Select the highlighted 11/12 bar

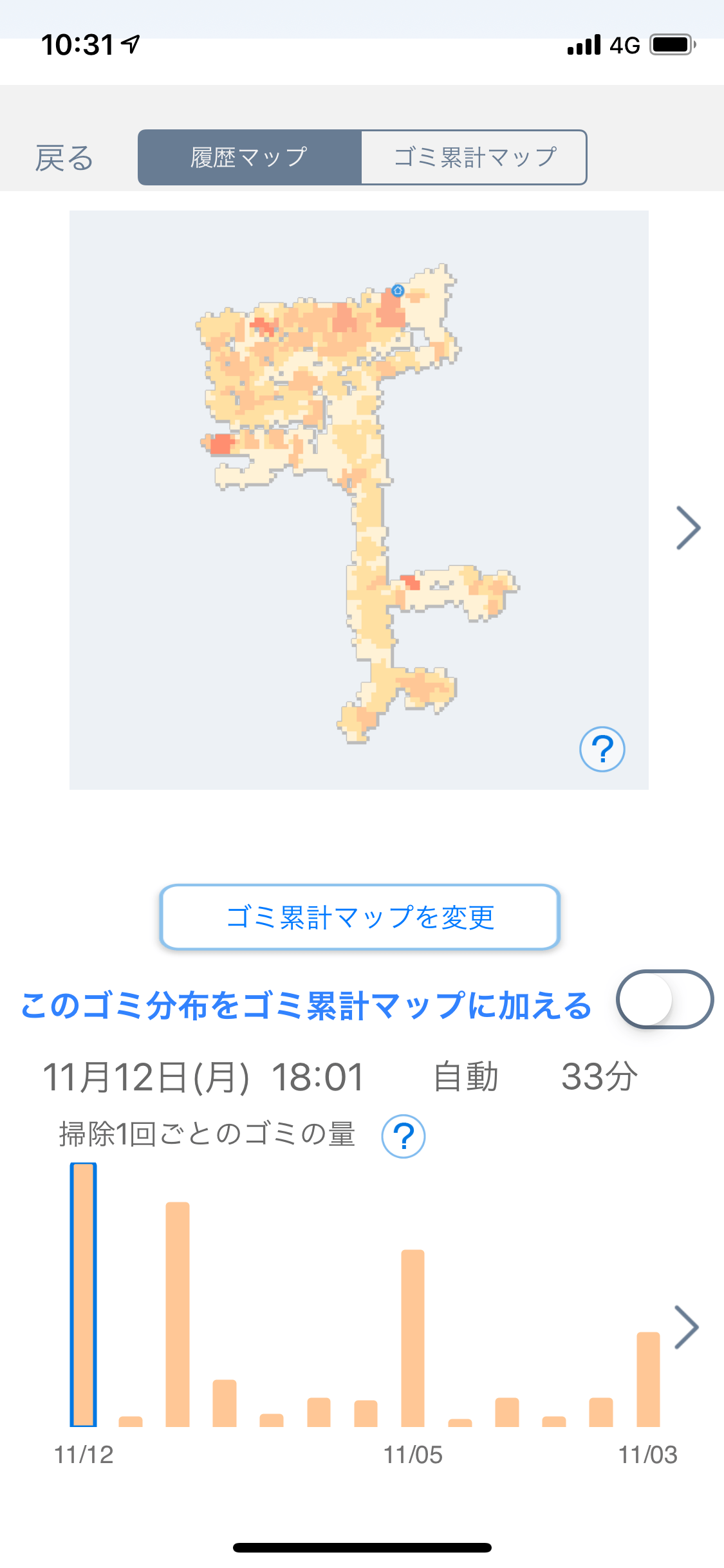pyautogui.click(x=84, y=1295)
